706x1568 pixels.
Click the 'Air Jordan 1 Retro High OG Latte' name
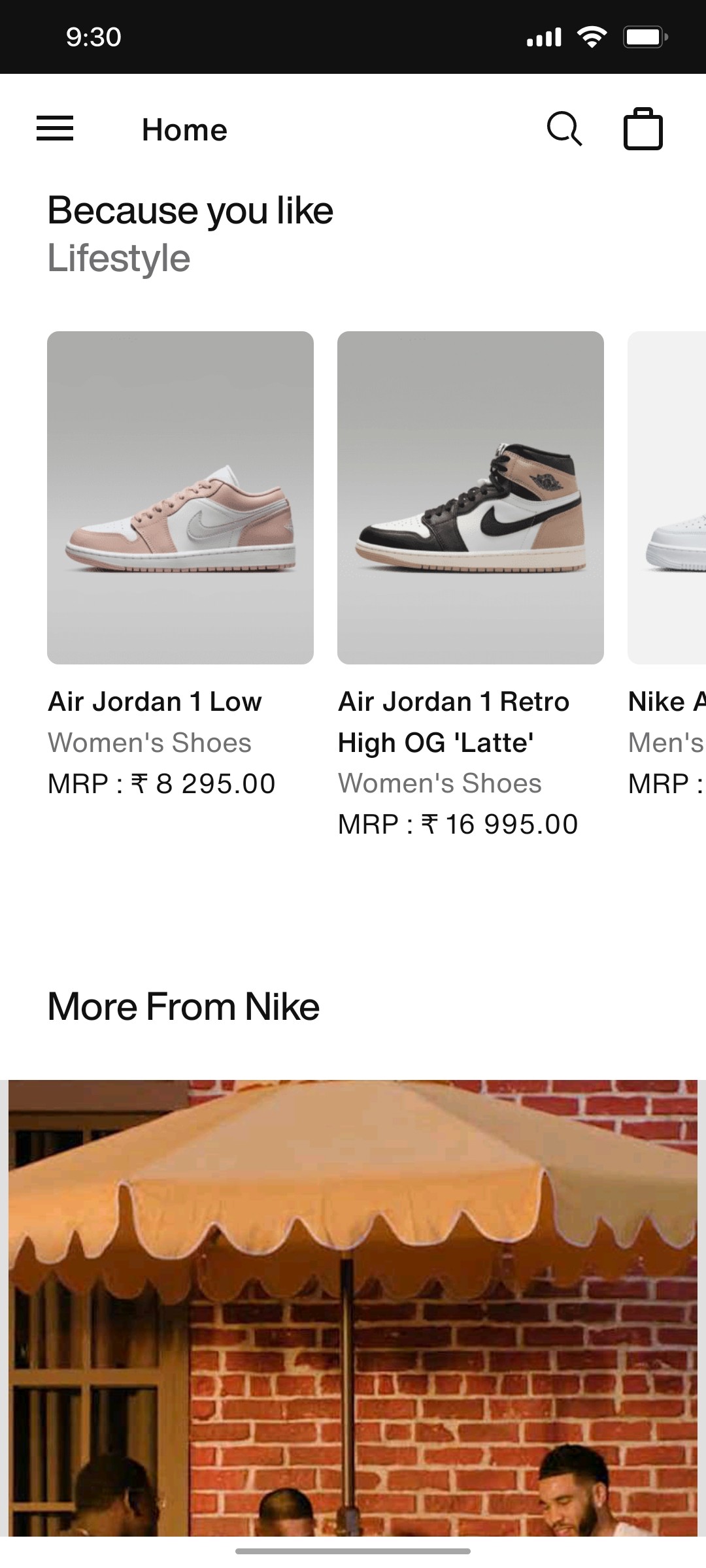pos(454,722)
